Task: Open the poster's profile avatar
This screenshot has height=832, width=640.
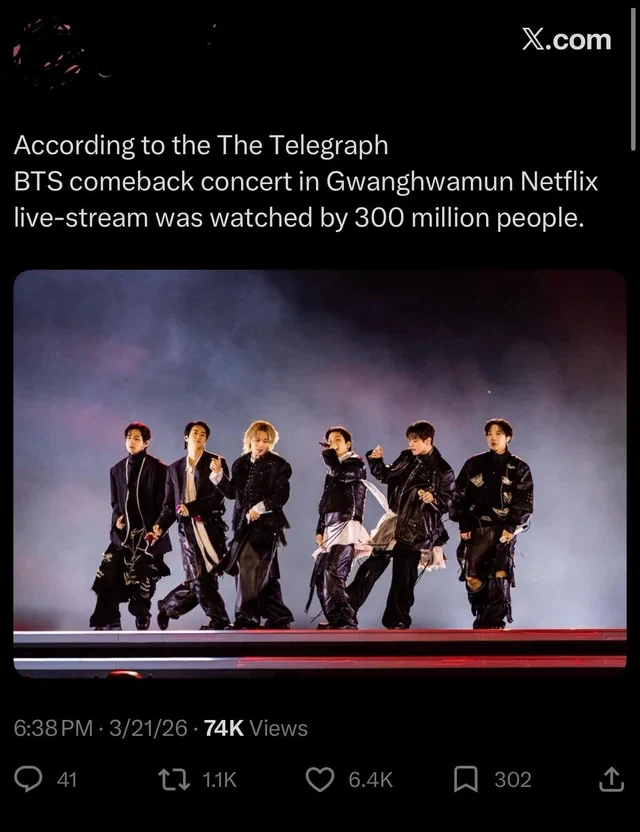Action: pos(45,48)
